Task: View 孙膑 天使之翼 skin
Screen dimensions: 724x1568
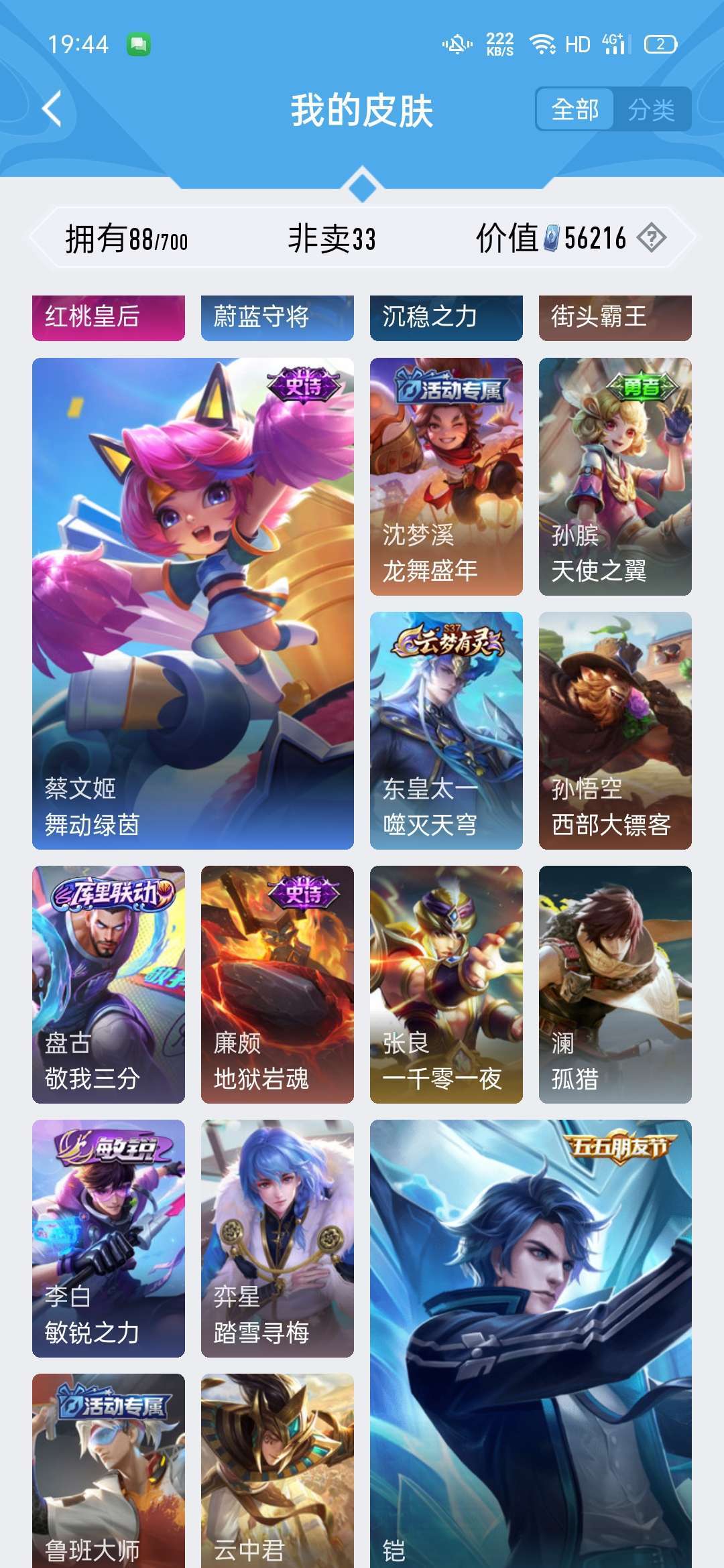Action: 615,476
